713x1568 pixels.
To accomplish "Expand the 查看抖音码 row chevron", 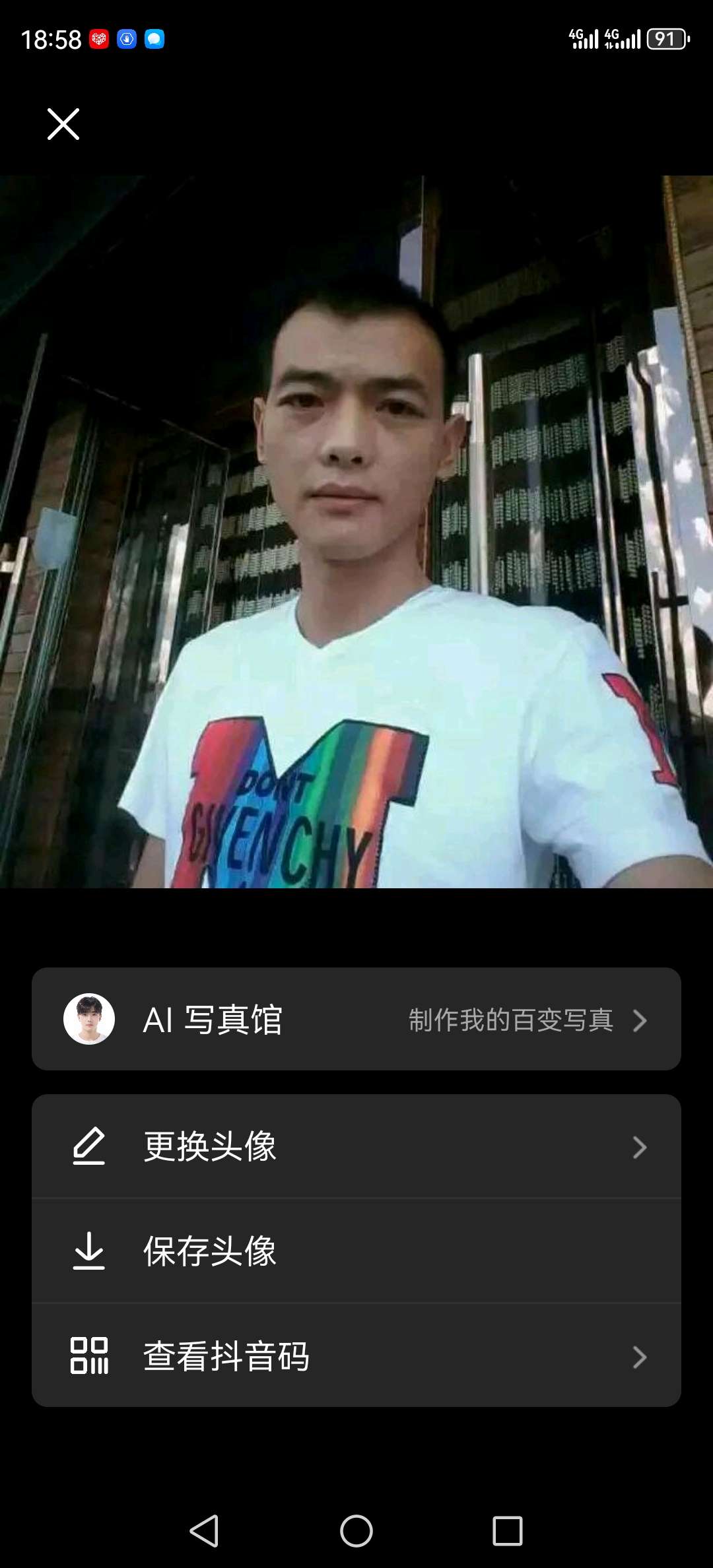I will pos(638,1358).
